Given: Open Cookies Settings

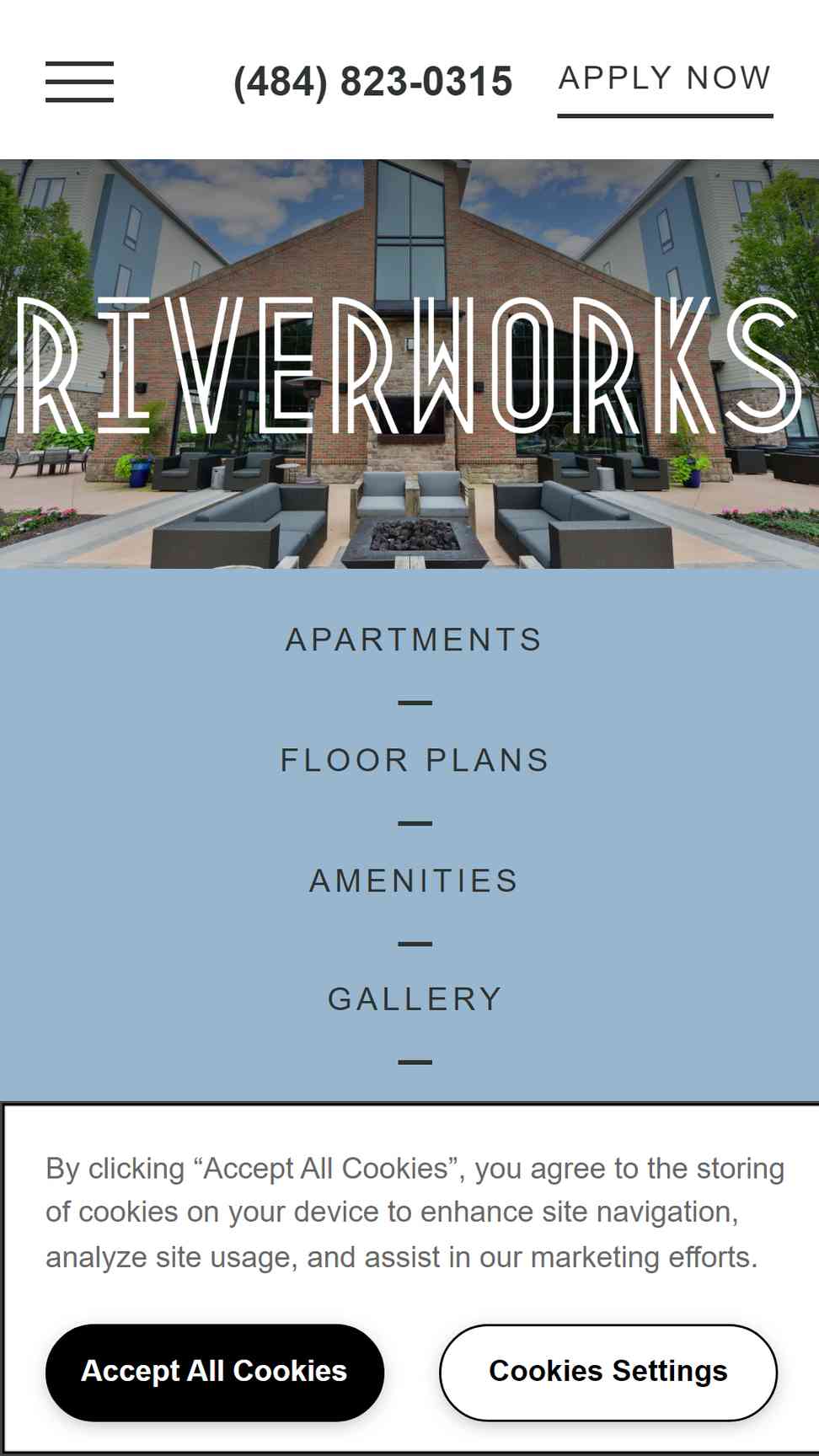Looking at the screenshot, I should click(608, 1373).
